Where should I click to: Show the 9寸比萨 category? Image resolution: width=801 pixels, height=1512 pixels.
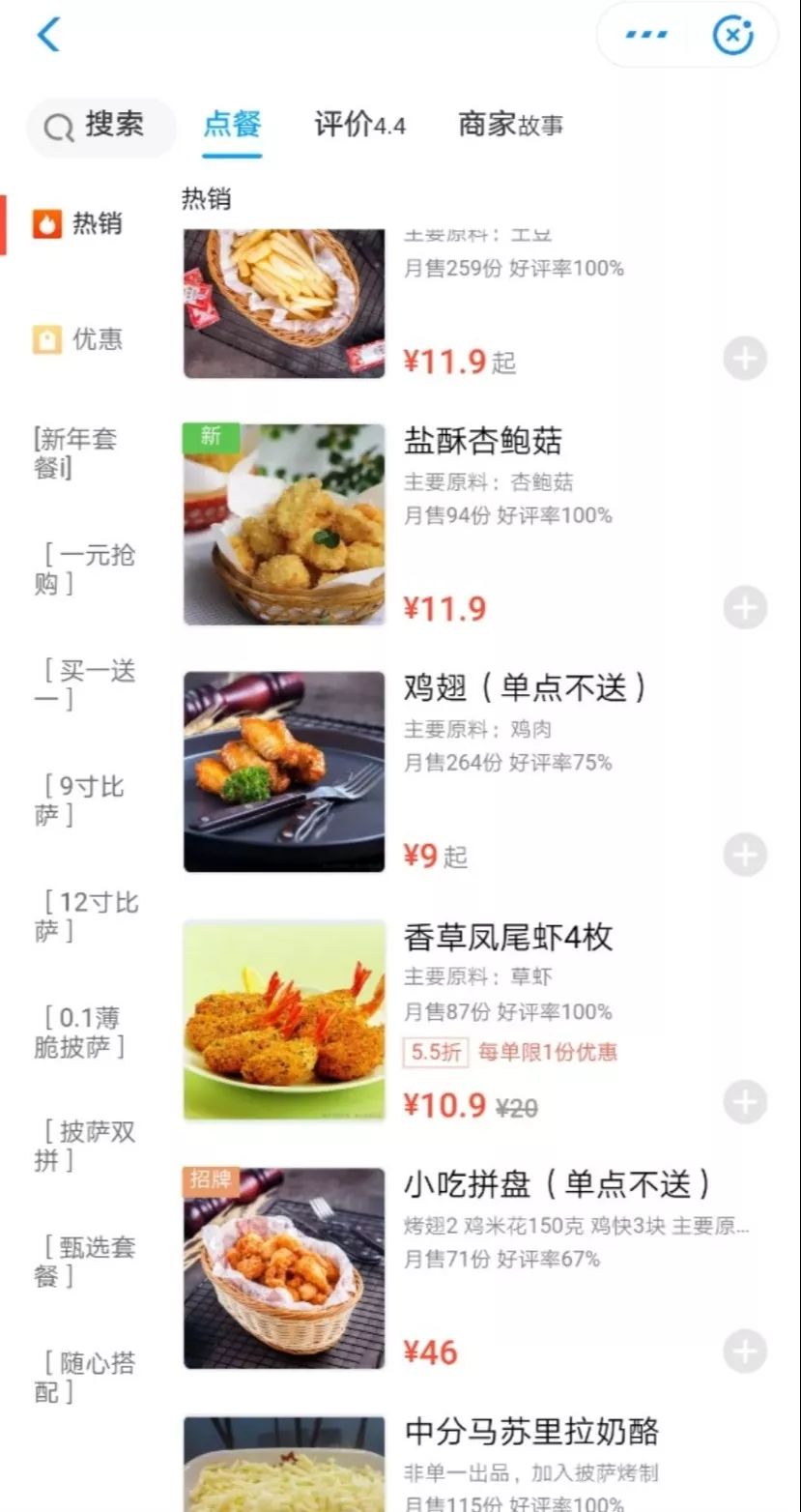point(81,800)
